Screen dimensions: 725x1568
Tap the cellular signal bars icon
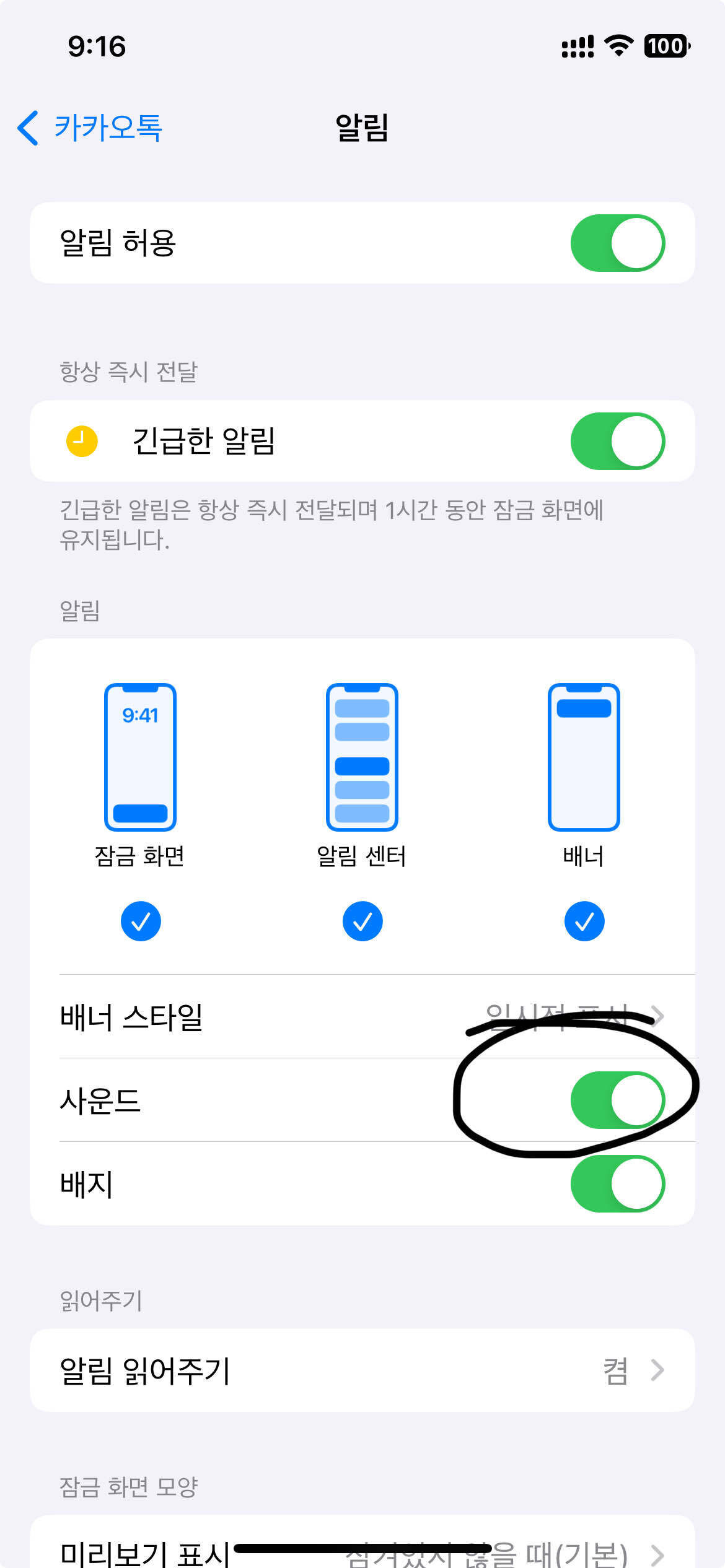point(576,46)
